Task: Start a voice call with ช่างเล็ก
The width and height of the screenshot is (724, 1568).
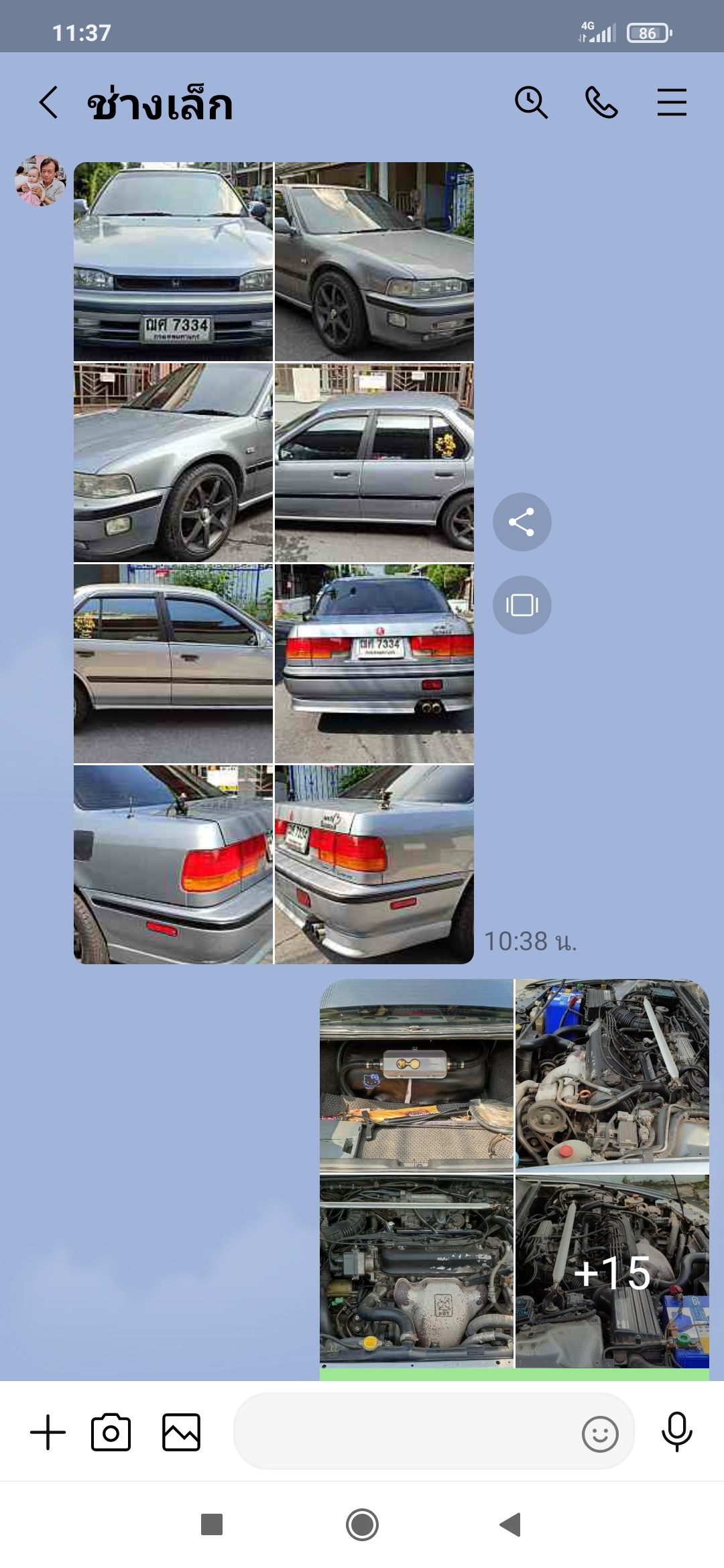Action: click(x=601, y=103)
